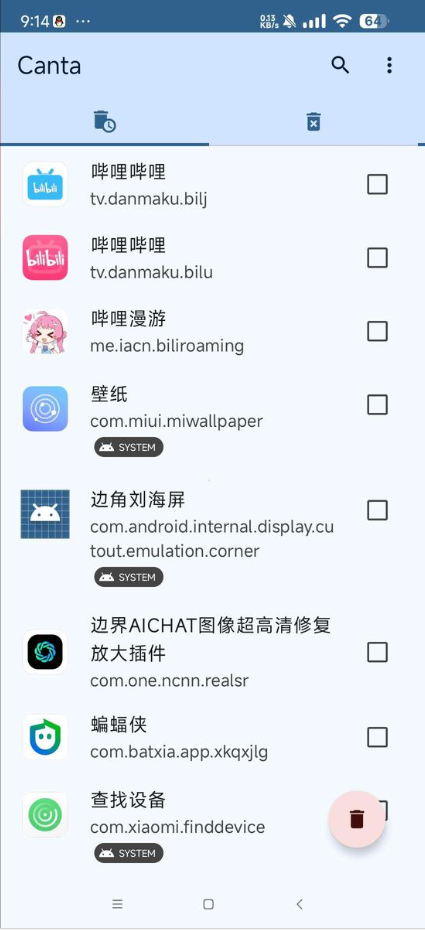Image resolution: width=425 pixels, height=930 pixels.
Task: Tap the floating red trash uninstall button
Action: point(357,818)
